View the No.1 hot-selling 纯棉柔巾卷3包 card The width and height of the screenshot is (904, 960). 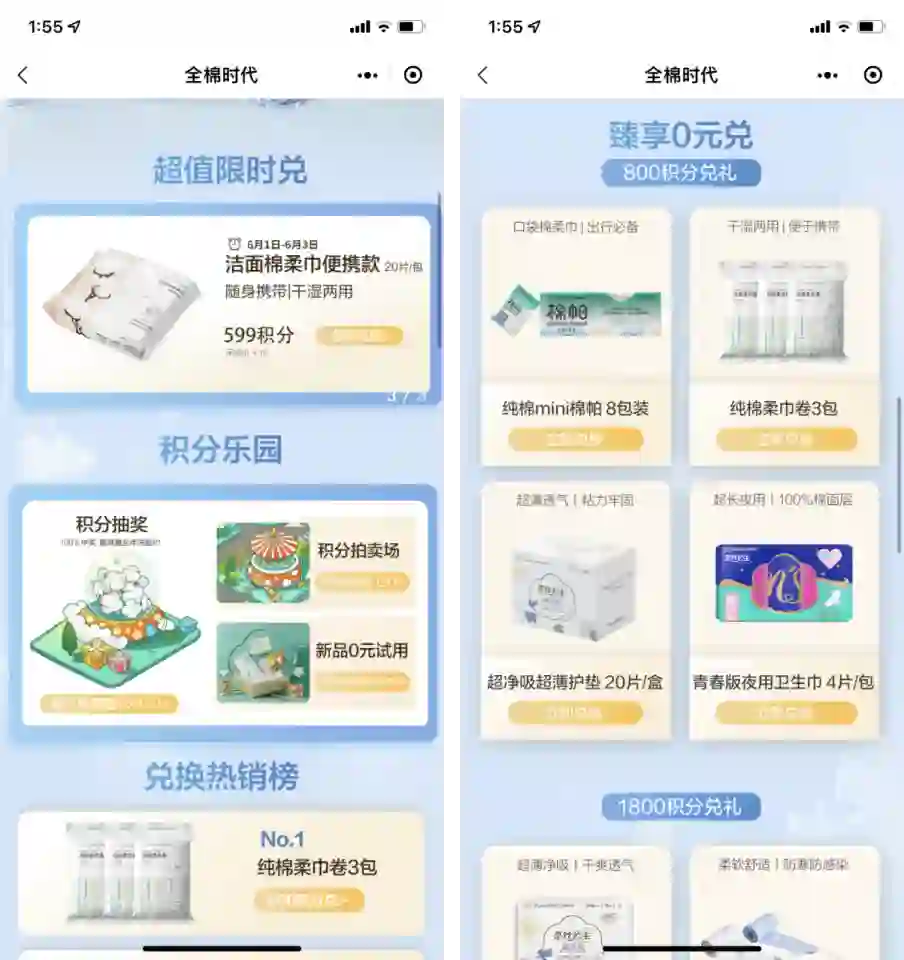(222, 872)
